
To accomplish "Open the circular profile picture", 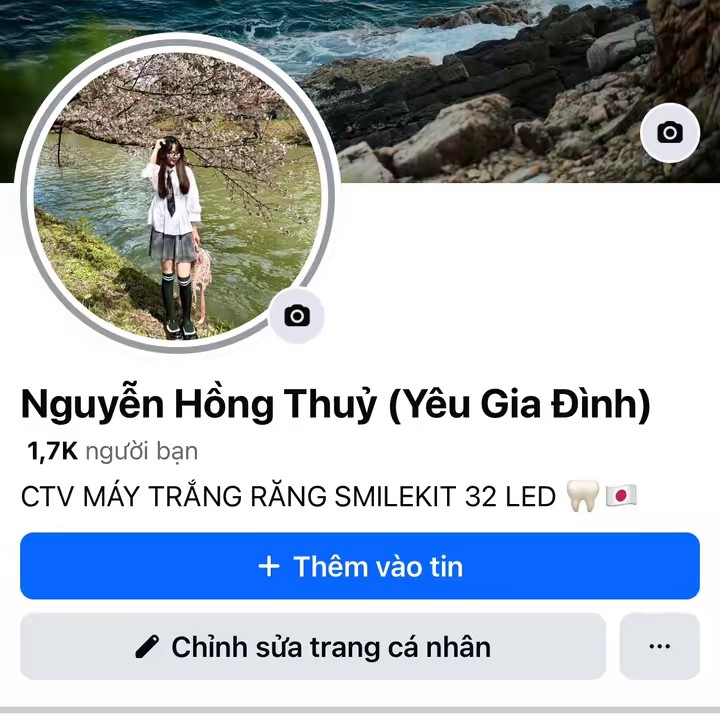I will (x=177, y=195).
